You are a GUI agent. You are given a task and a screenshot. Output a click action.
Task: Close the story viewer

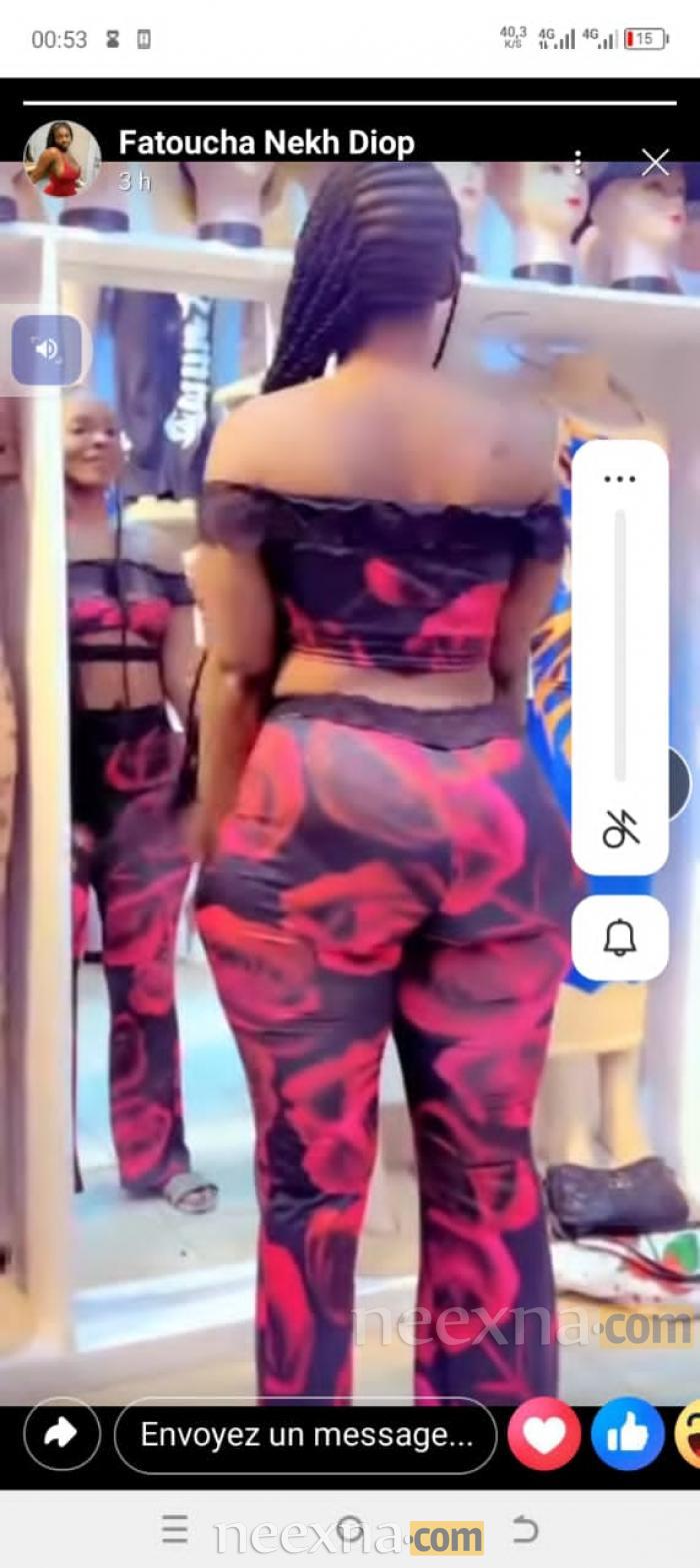coord(655,162)
